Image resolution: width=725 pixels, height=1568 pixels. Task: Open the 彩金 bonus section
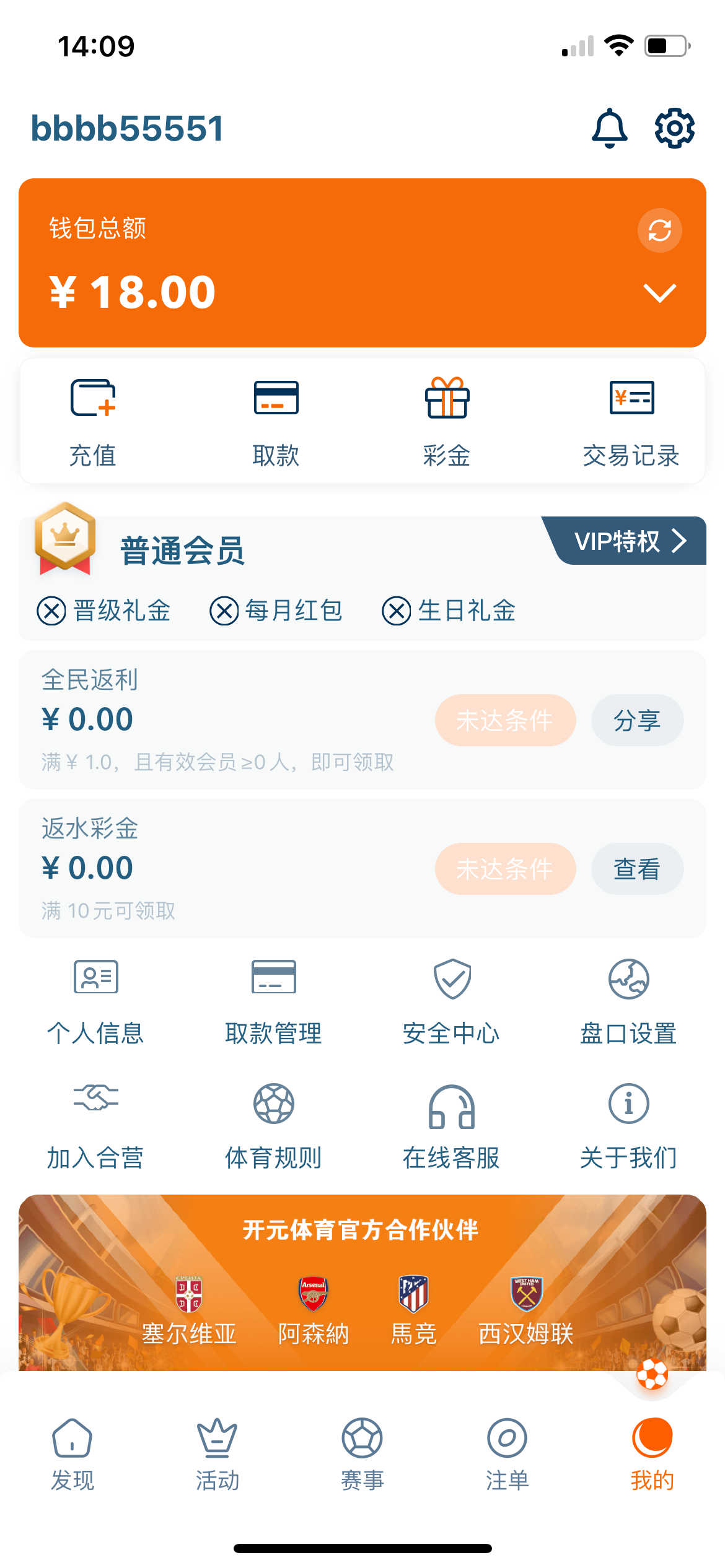(x=447, y=421)
